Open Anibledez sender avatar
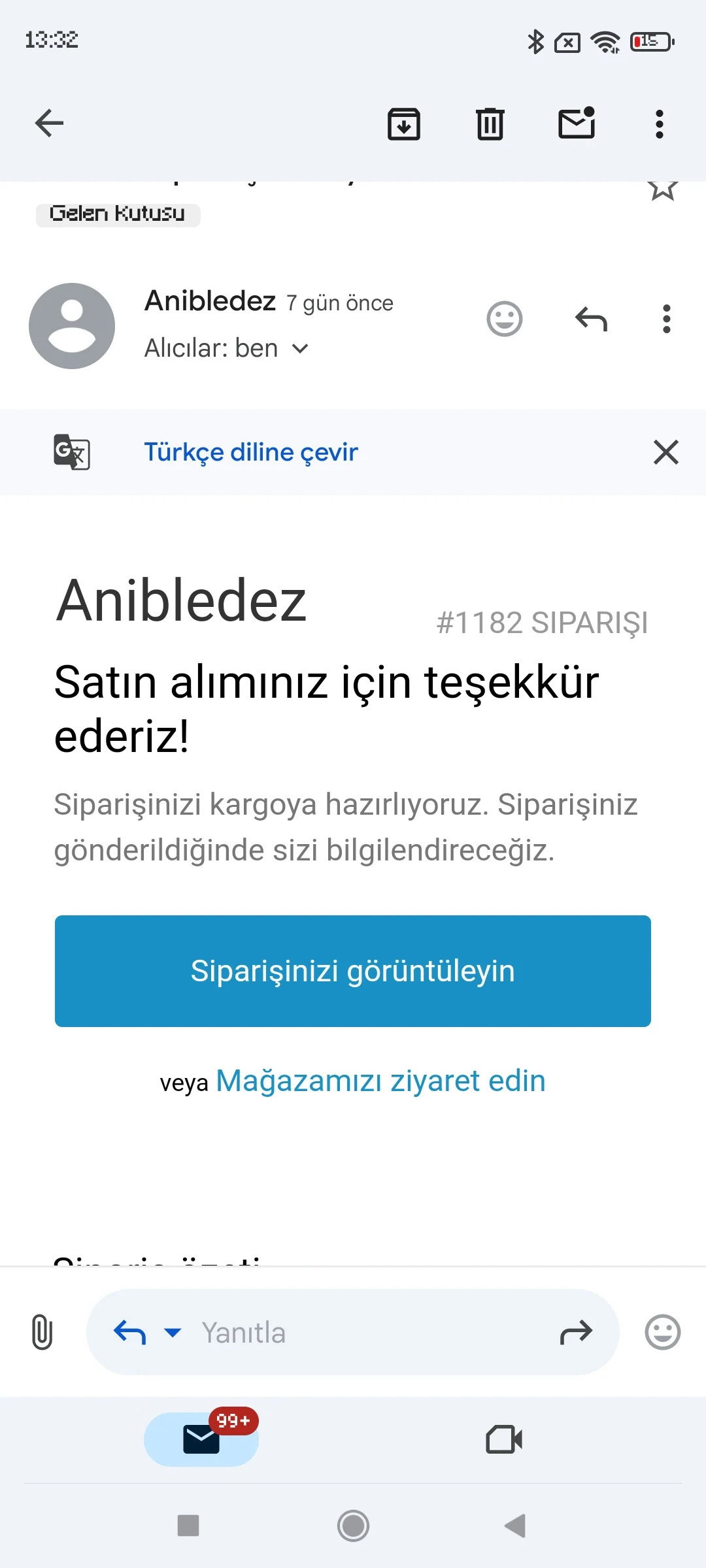The width and height of the screenshot is (706, 1568). coord(72,325)
